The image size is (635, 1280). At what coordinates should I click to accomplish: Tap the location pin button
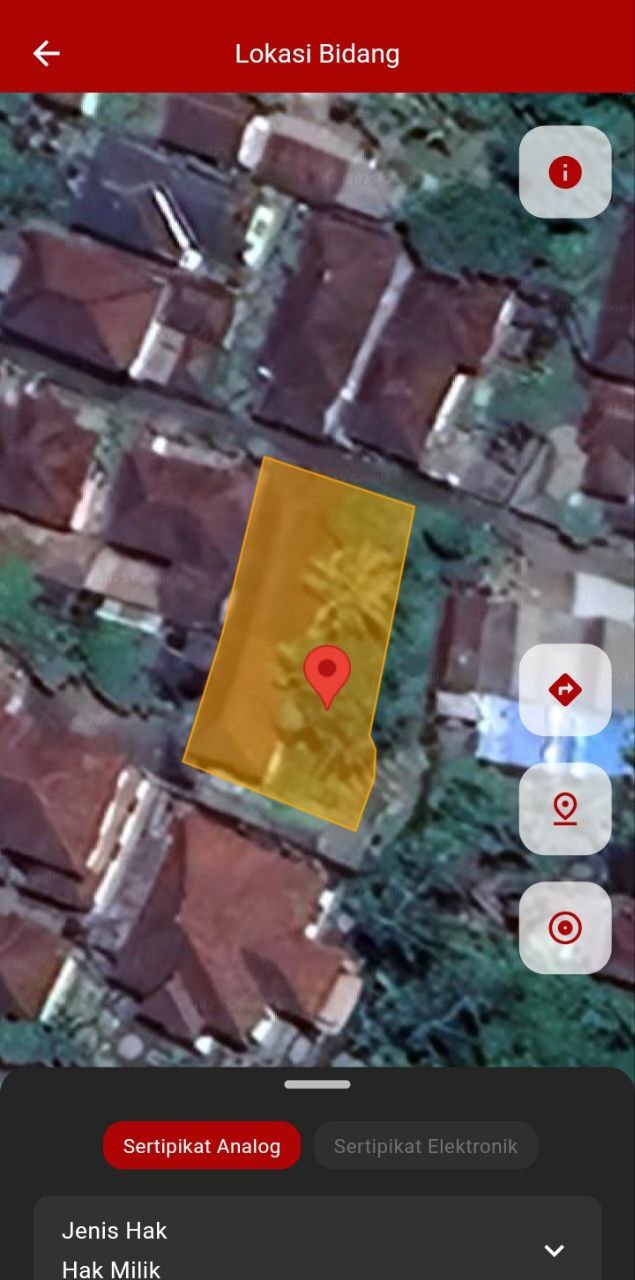coord(565,809)
